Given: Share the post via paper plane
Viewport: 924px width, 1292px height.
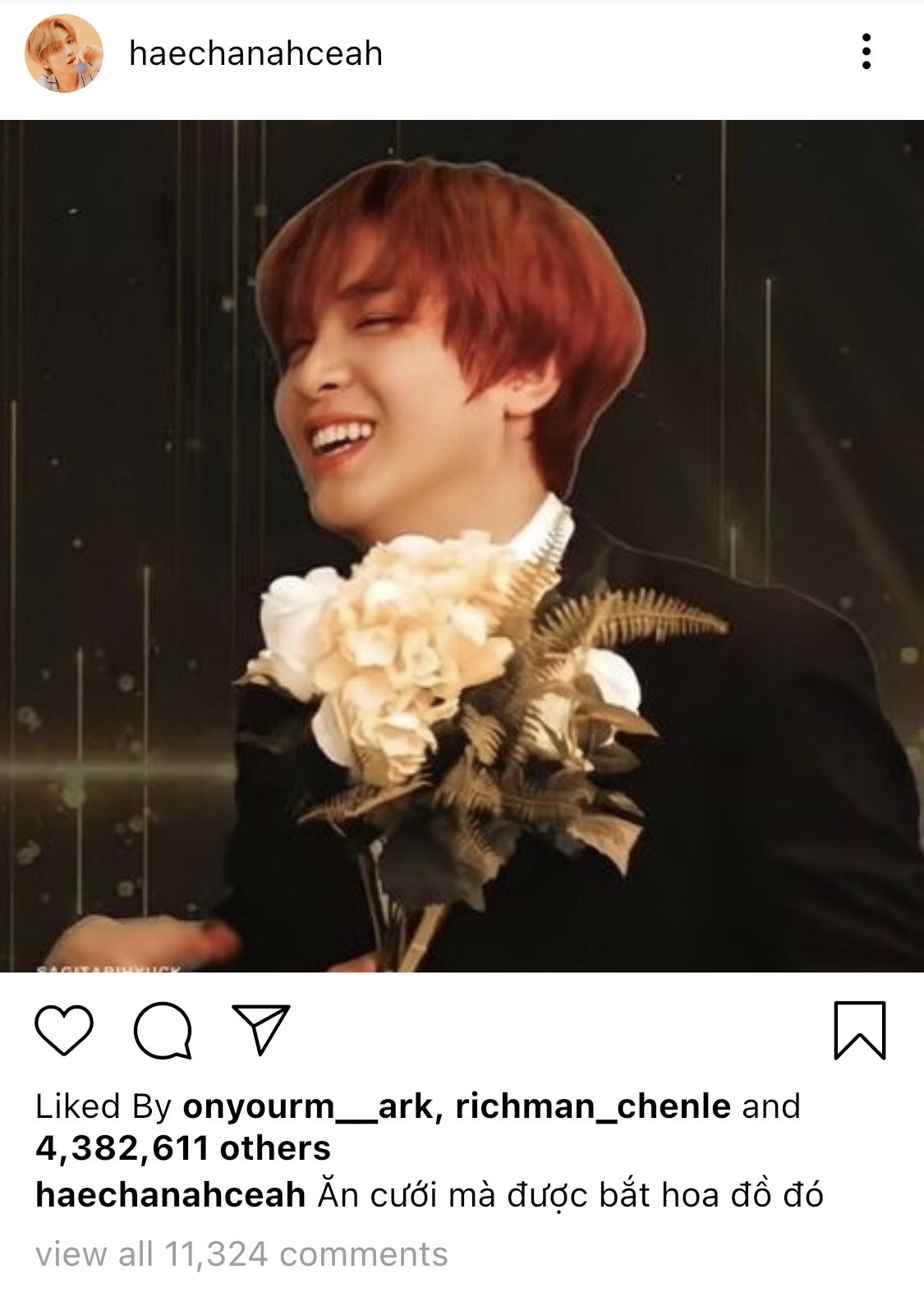Looking at the screenshot, I should 261,1028.
